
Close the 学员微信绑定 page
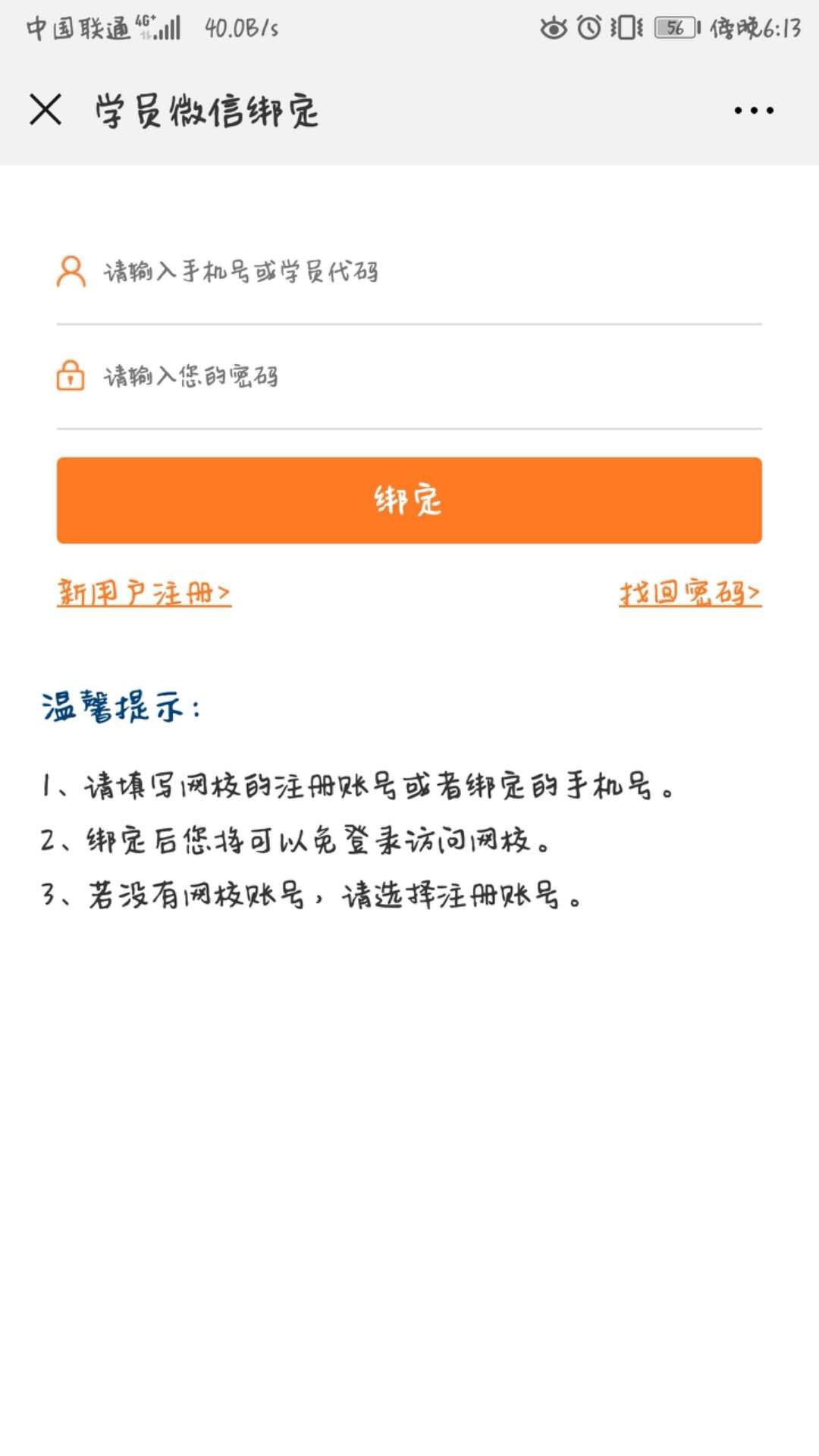[45, 110]
